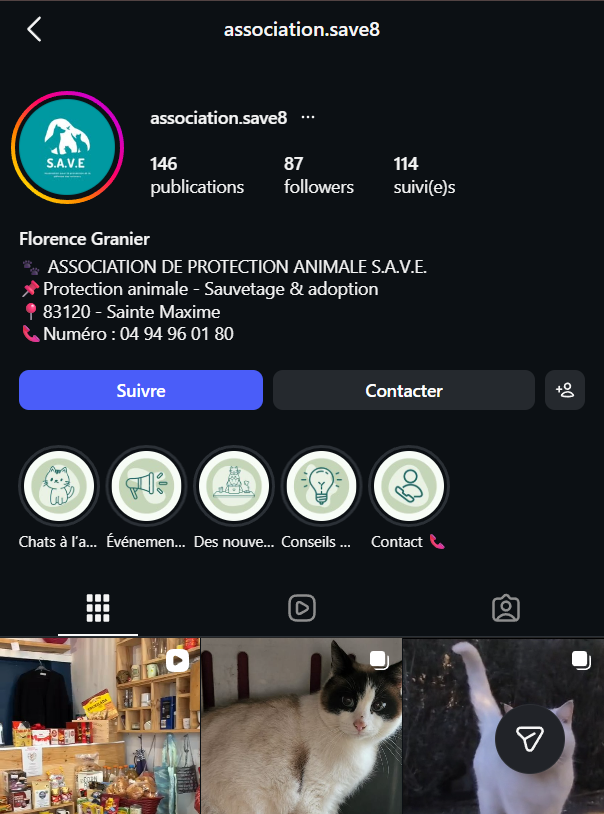Show suggested accounts with the add-person icon
This screenshot has height=814, width=604.
point(565,390)
